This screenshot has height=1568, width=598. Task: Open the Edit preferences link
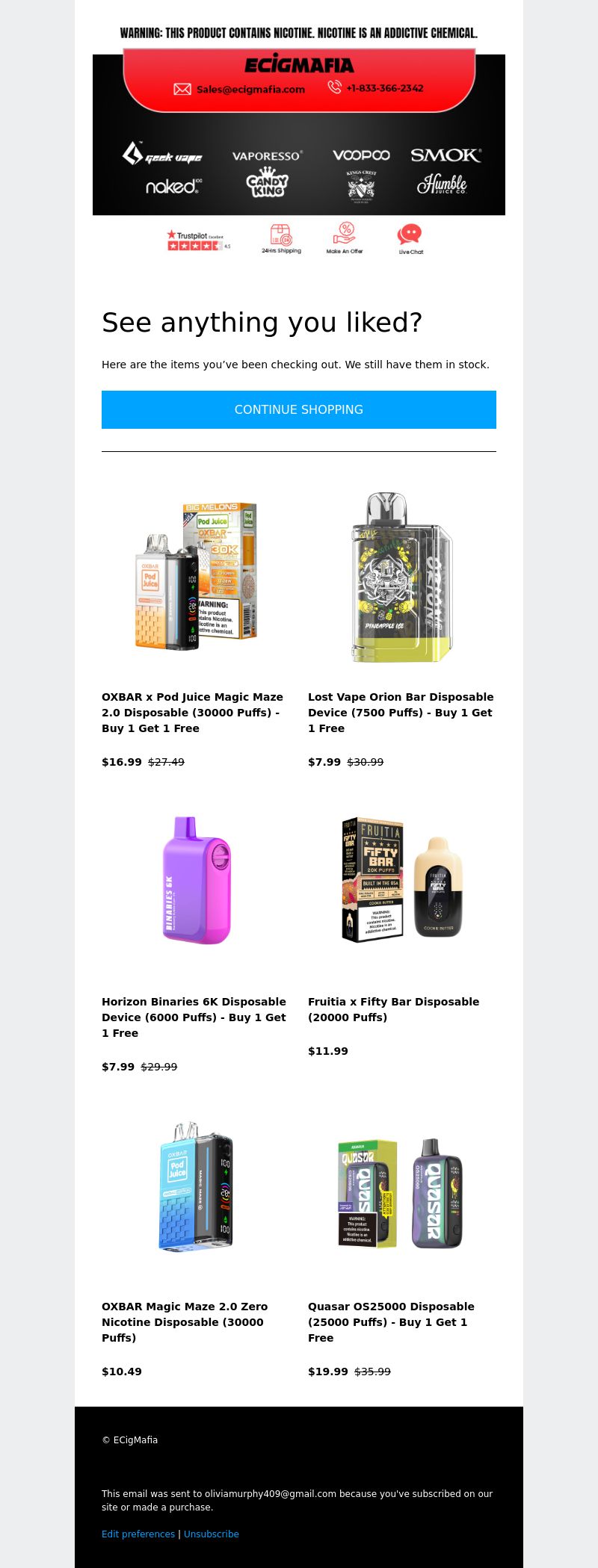138,1534
